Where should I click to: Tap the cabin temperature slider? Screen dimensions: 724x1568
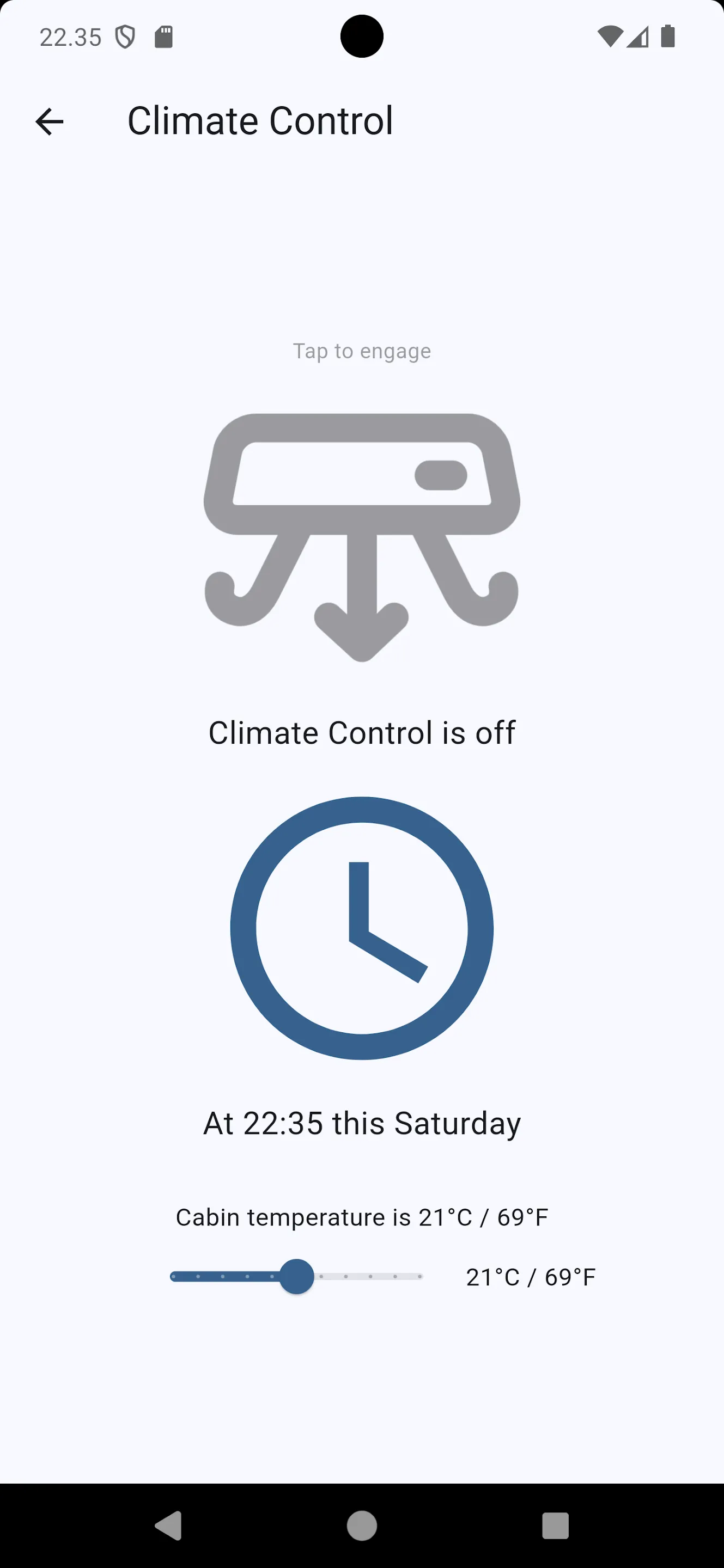point(296,1276)
